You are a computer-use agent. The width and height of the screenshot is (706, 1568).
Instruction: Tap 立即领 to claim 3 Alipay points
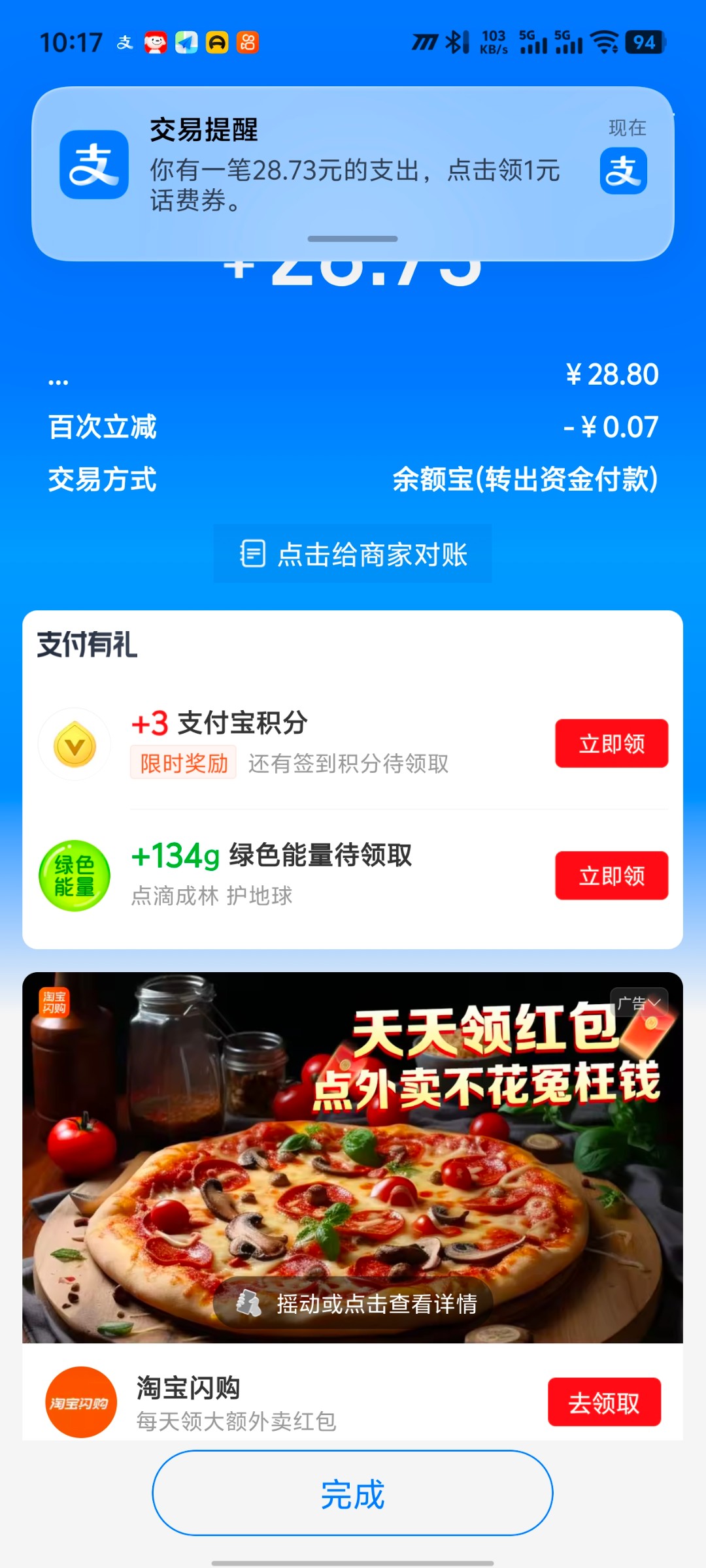611,743
